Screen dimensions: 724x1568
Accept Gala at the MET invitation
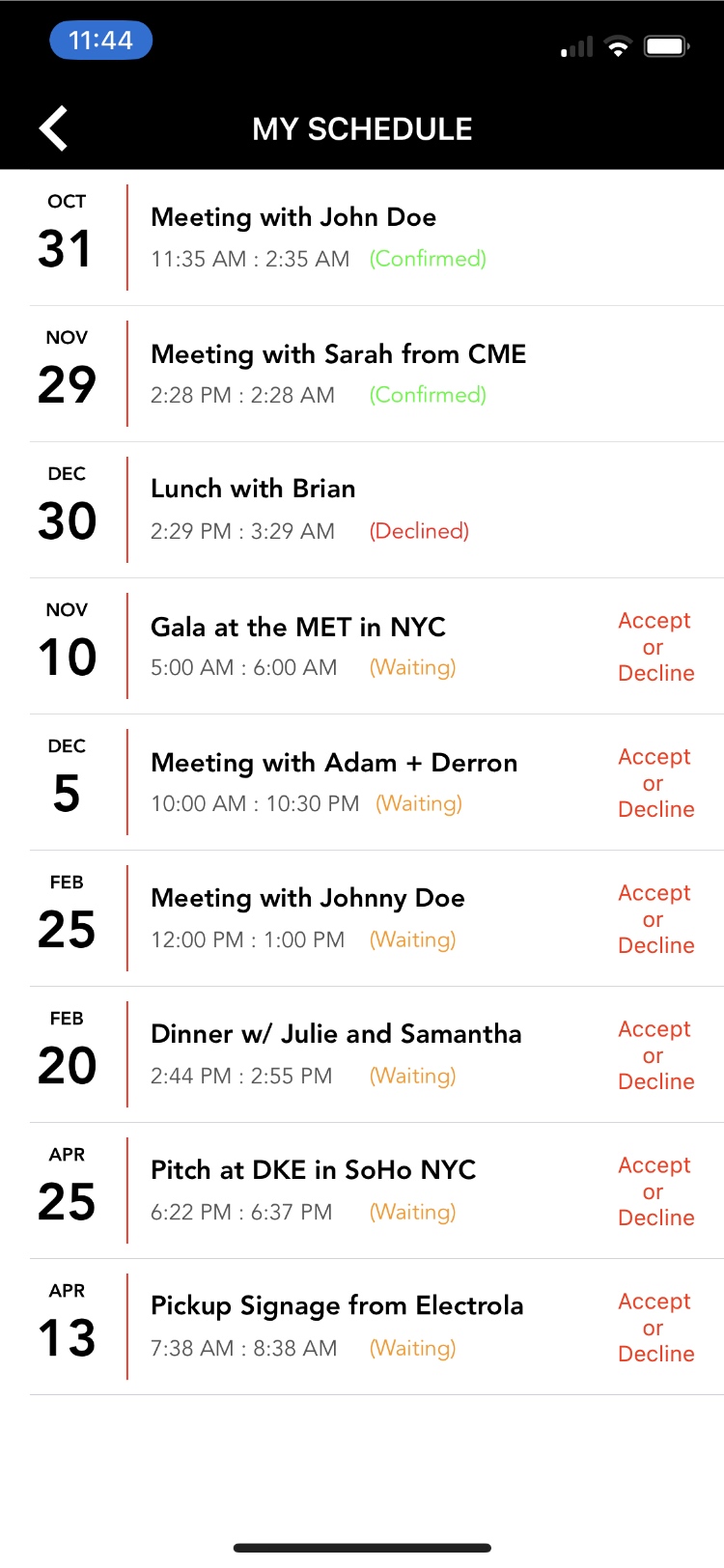[654, 621]
